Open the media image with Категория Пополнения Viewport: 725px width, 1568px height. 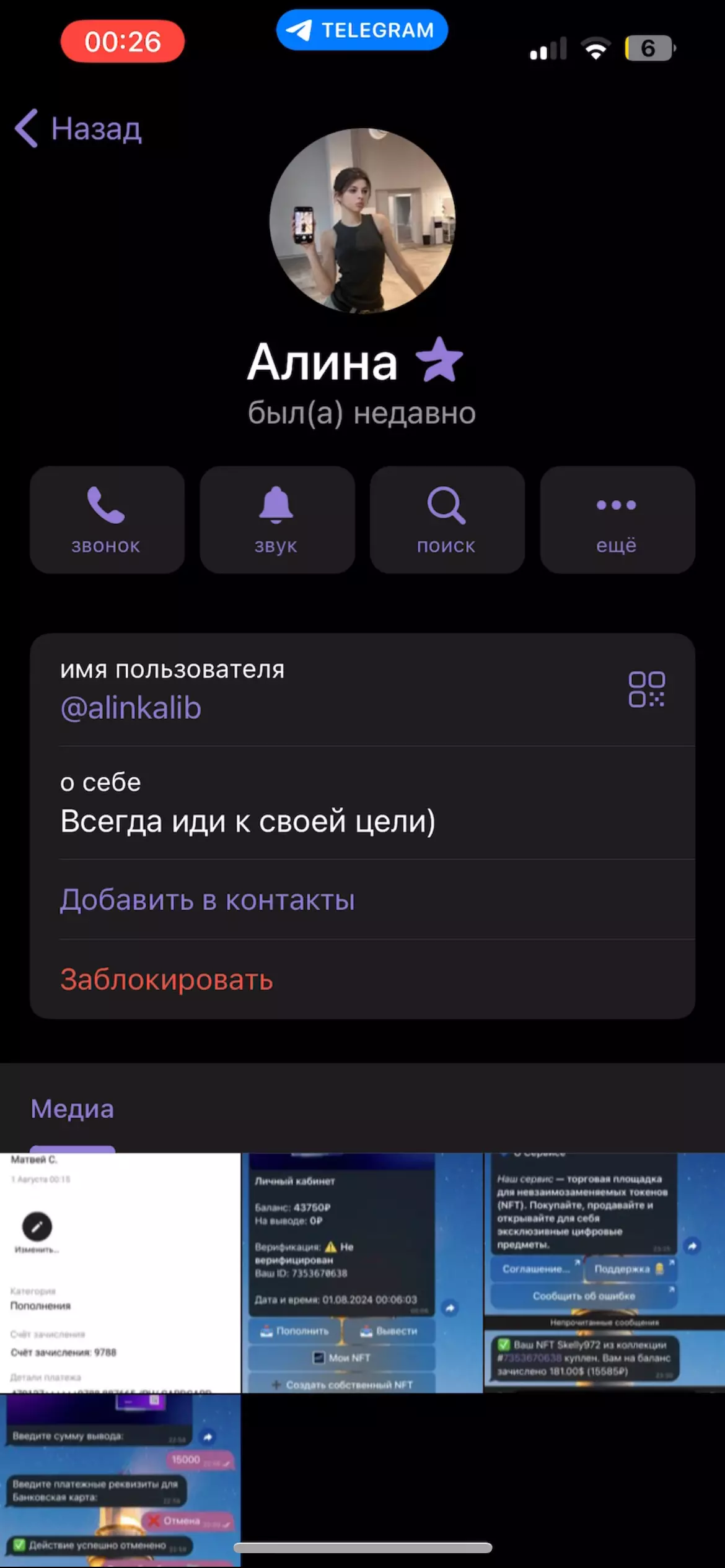(120, 1273)
